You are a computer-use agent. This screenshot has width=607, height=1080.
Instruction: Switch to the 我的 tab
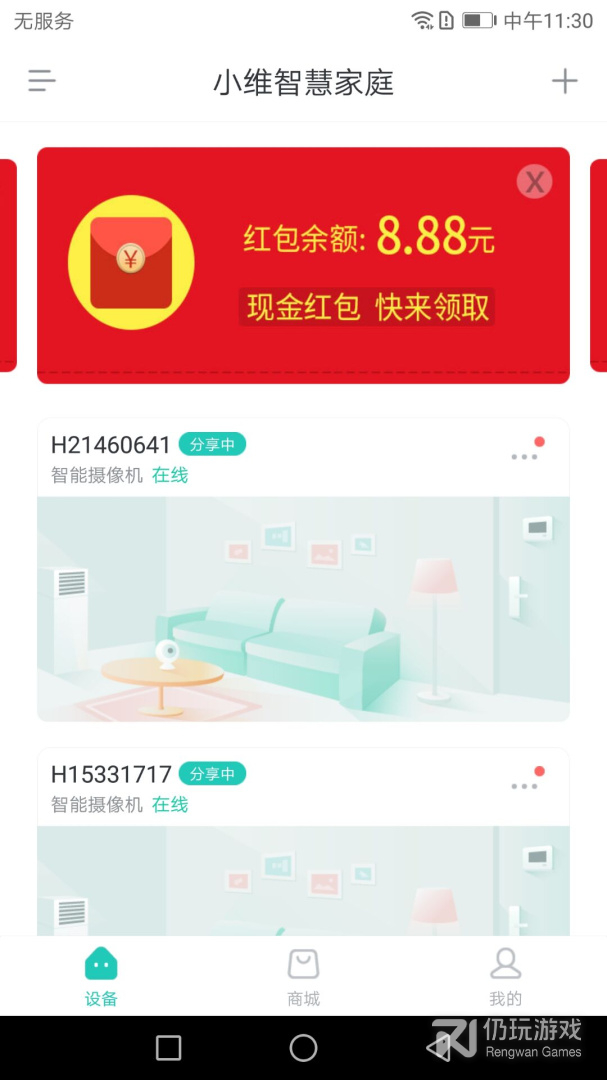(x=505, y=976)
